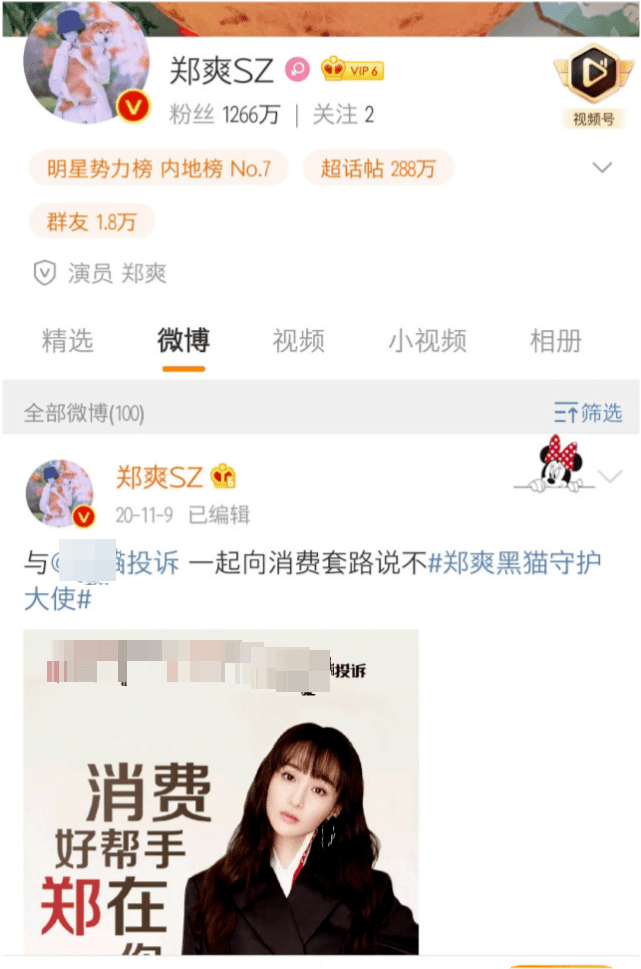The width and height of the screenshot is (641, 969).
Task: View the 粉丝 1266万 followers list
Action: tap(224, 115)
